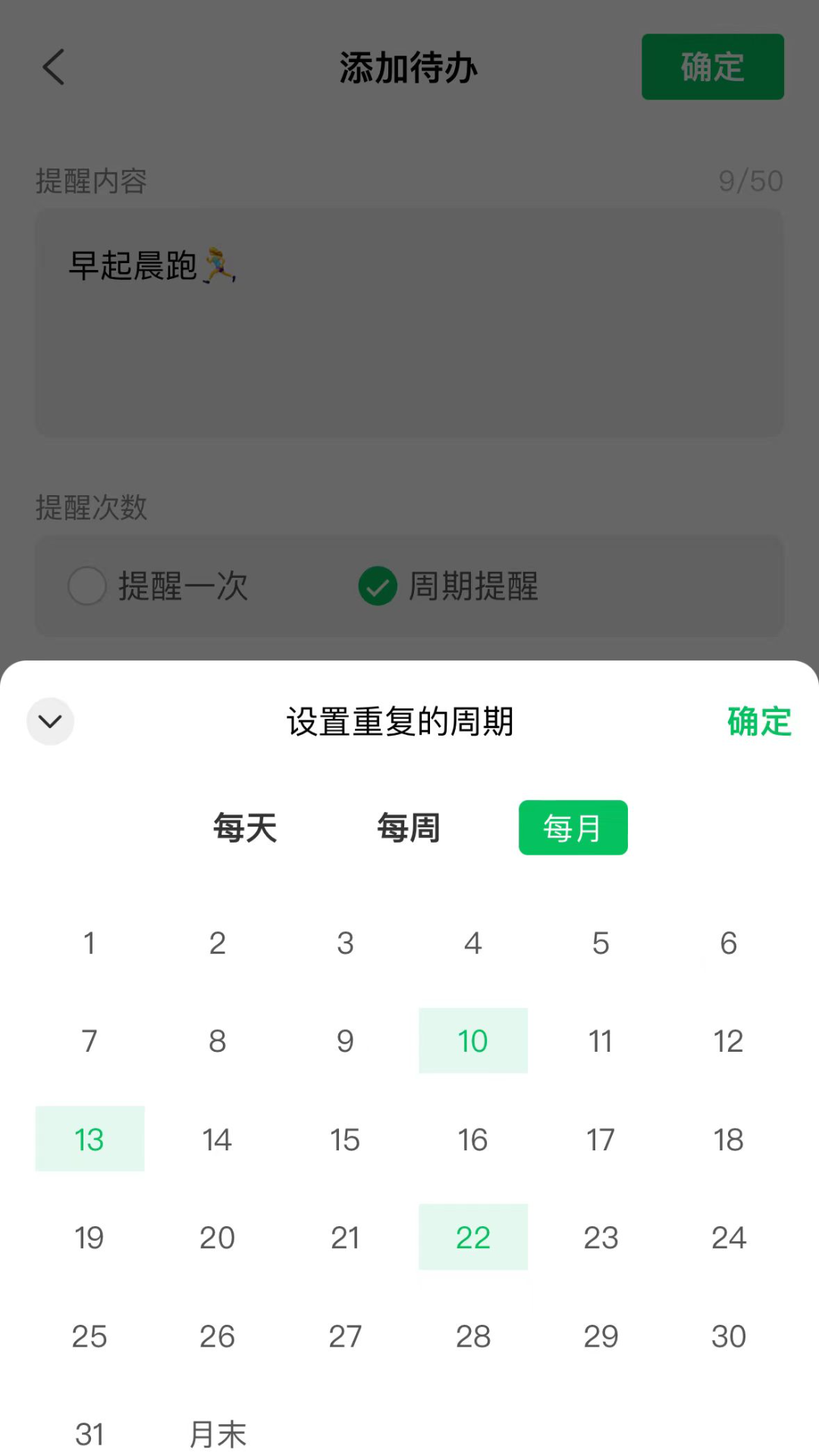The image size is (819, 1456).
Task: Select day 28 in the calendar
Action: pyautogui.click(x=472, y=1335)
